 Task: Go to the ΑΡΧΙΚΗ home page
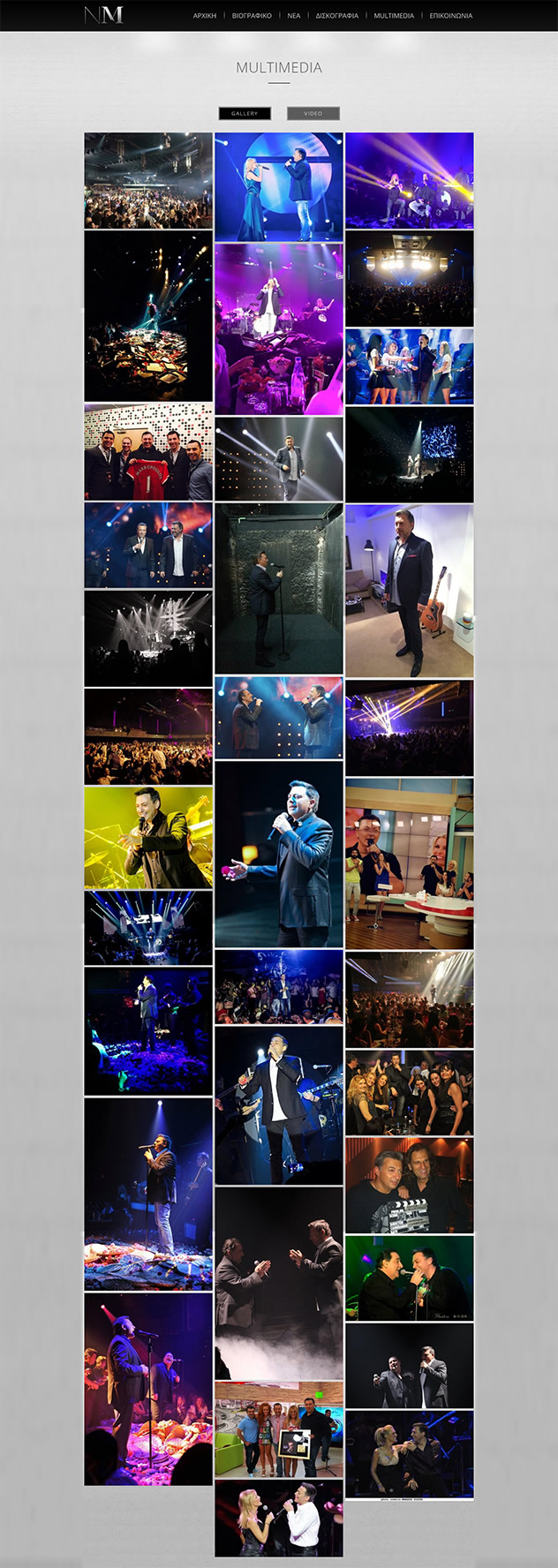[204, 16]
